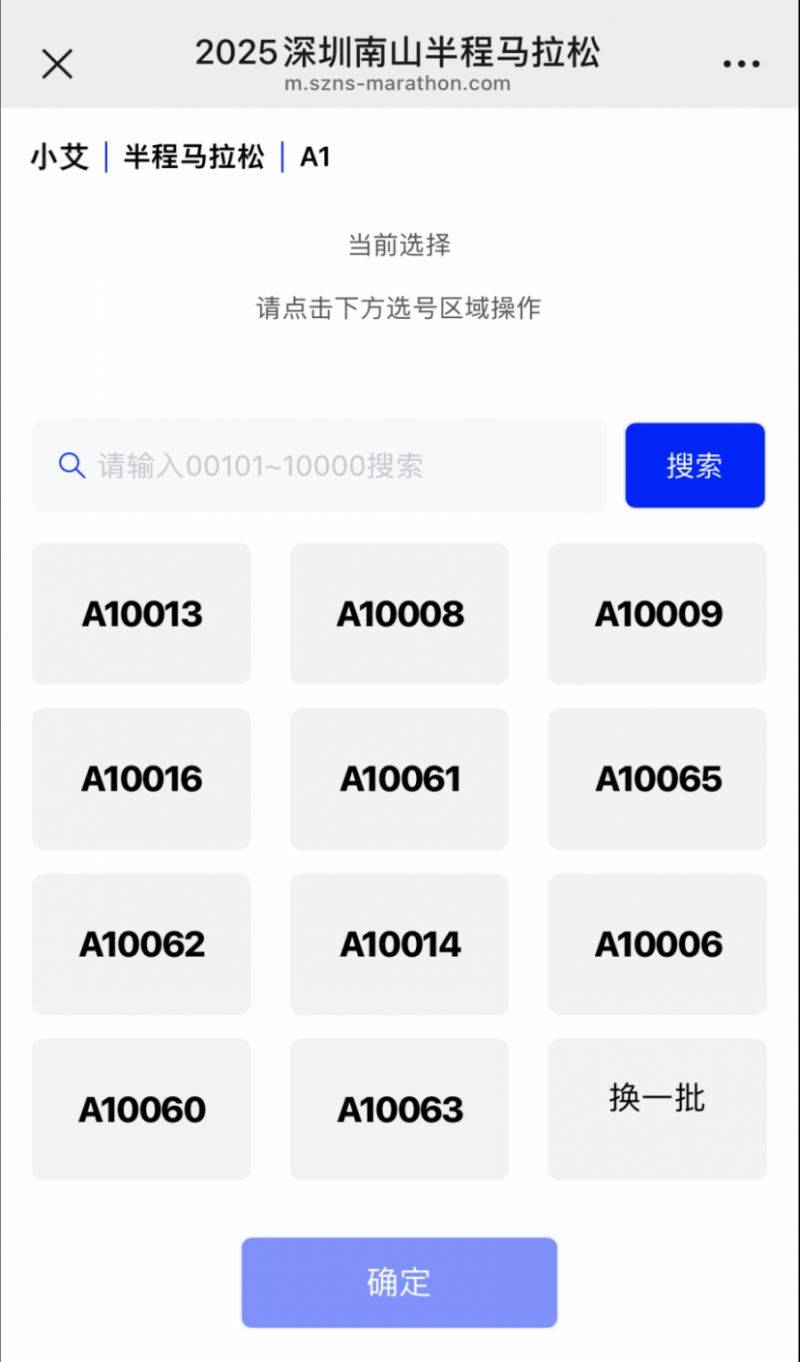The width and height of the screenshot is (800, 1362).
Task: Select bib number A10065
Action: click(656, 778)
